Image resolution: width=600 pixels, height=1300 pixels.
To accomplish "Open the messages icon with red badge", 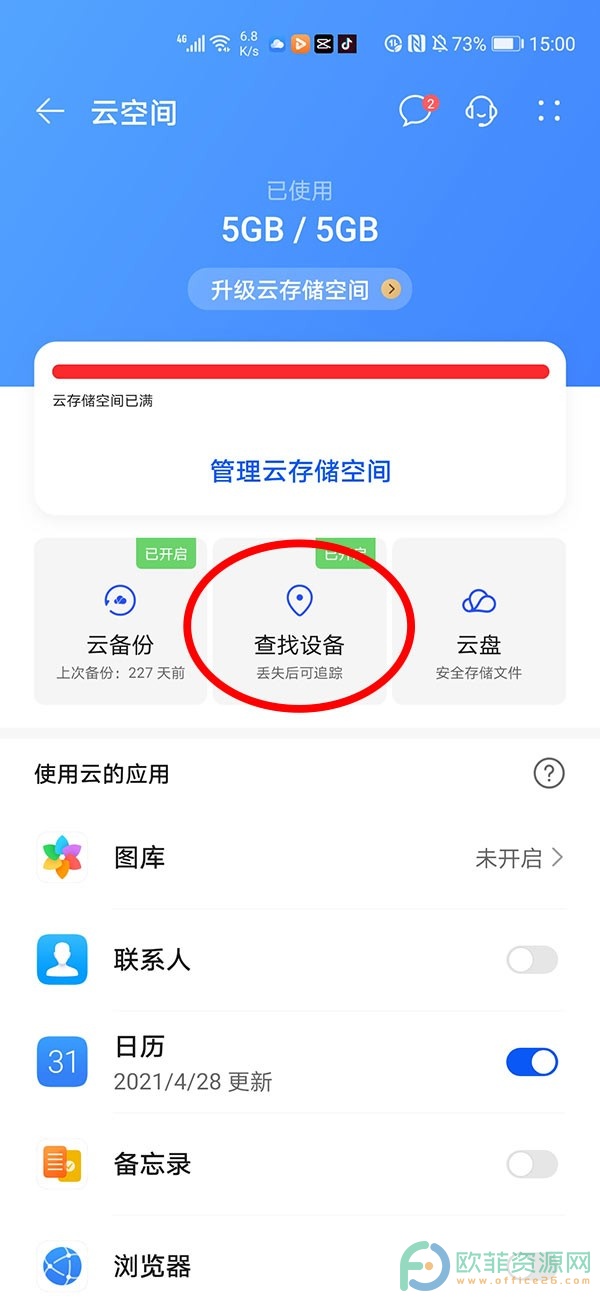I will coord(416,110).
